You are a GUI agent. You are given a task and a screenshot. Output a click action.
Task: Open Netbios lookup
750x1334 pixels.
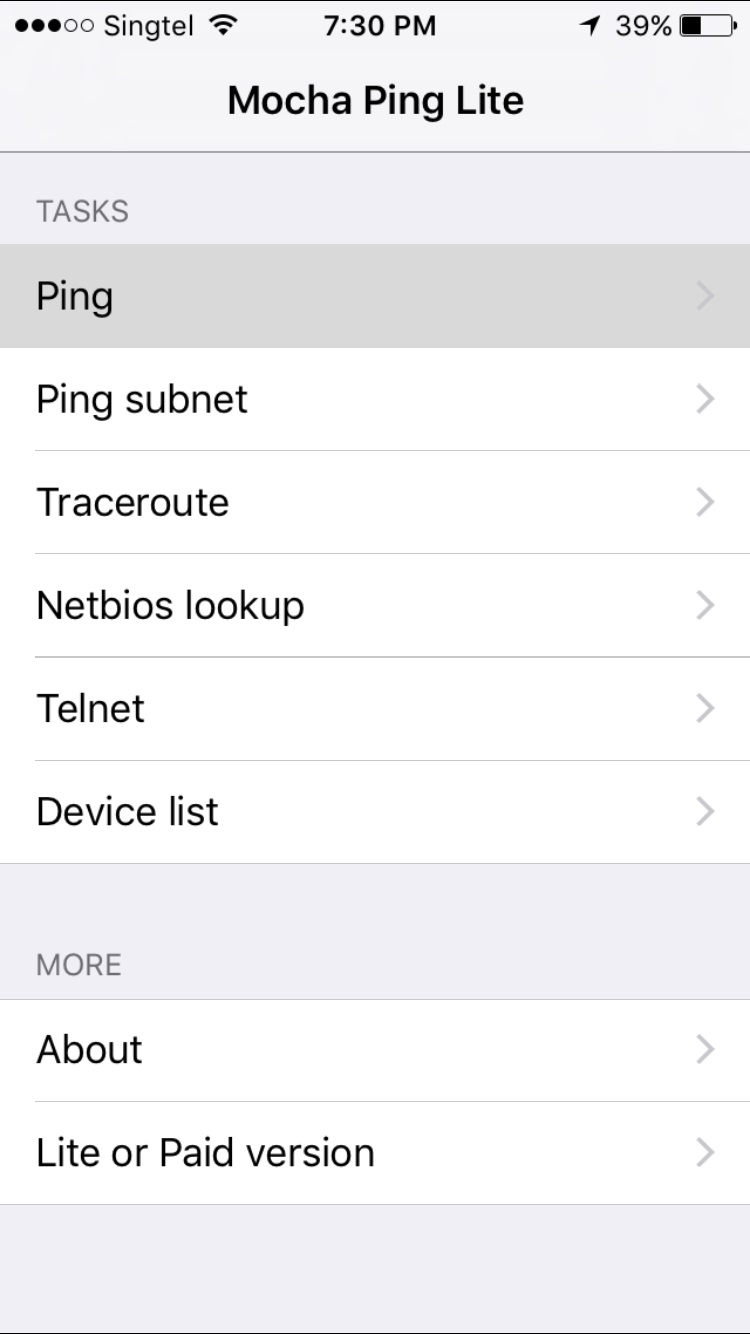coord(375,605)
